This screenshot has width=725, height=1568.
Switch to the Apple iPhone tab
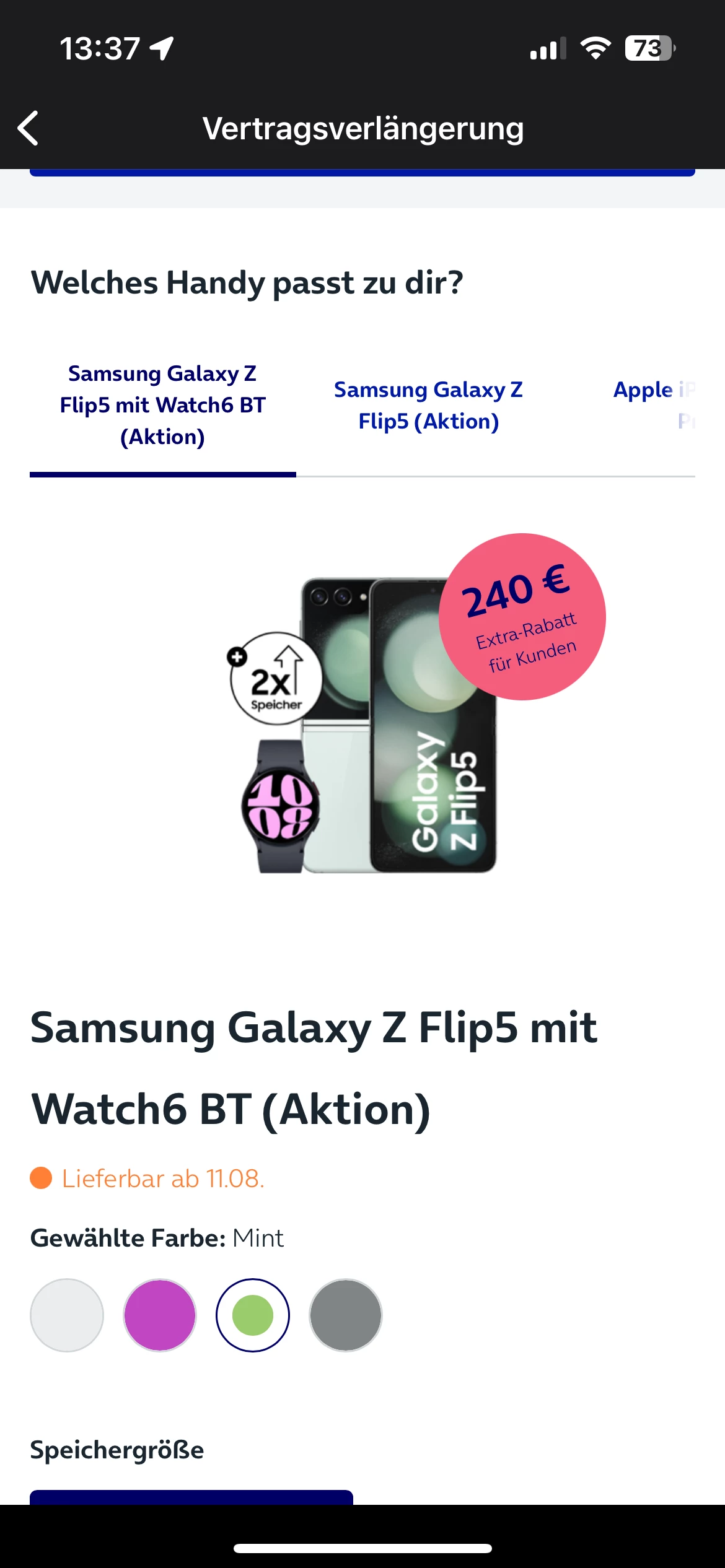[654, 406]
